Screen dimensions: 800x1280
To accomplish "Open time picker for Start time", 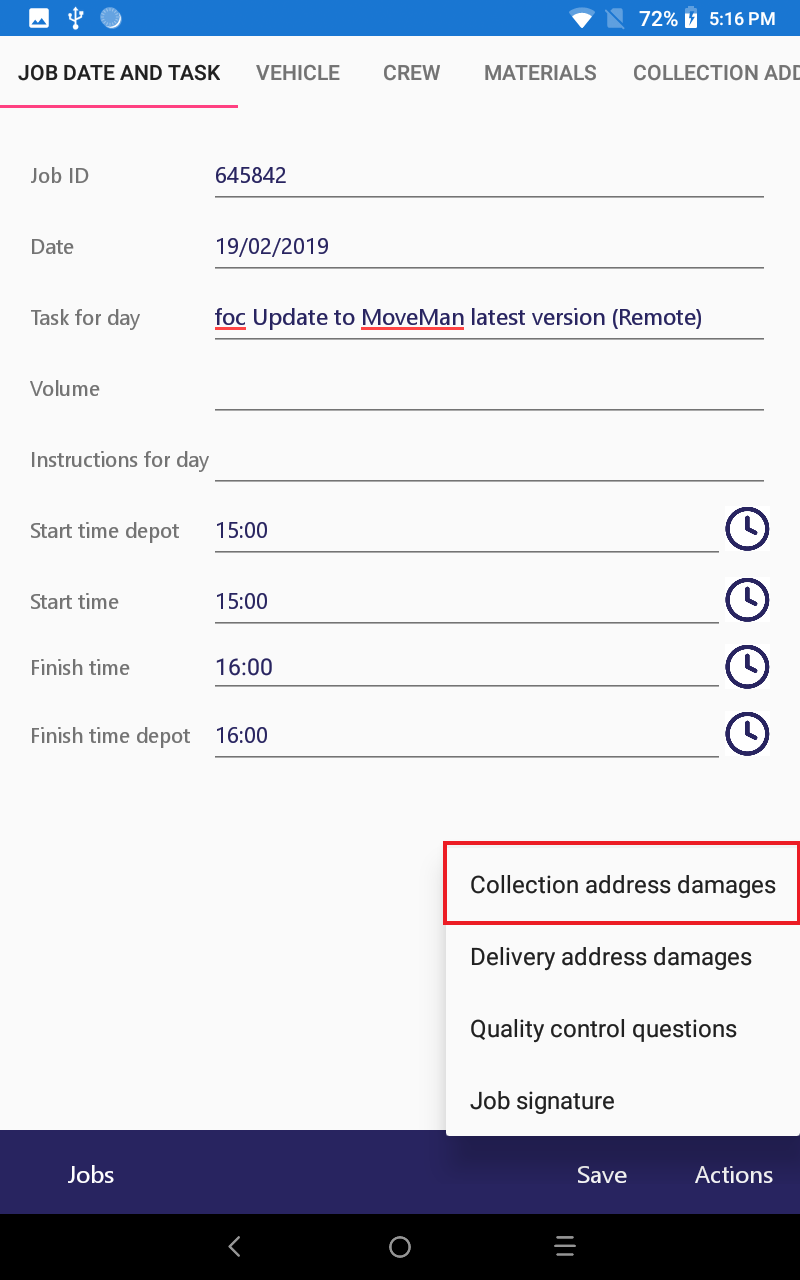I will click(x=747, y=600).
